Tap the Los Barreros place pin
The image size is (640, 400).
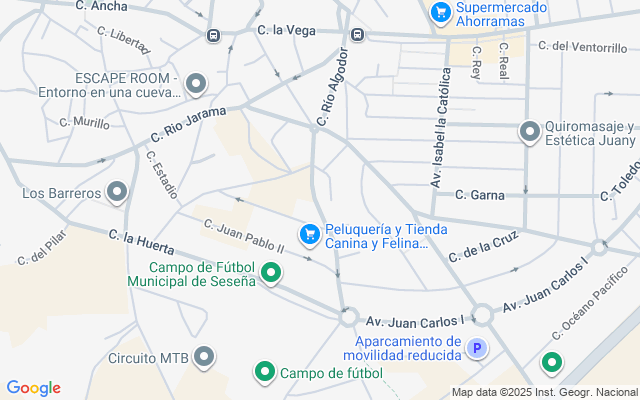click(x=118, y=192)
